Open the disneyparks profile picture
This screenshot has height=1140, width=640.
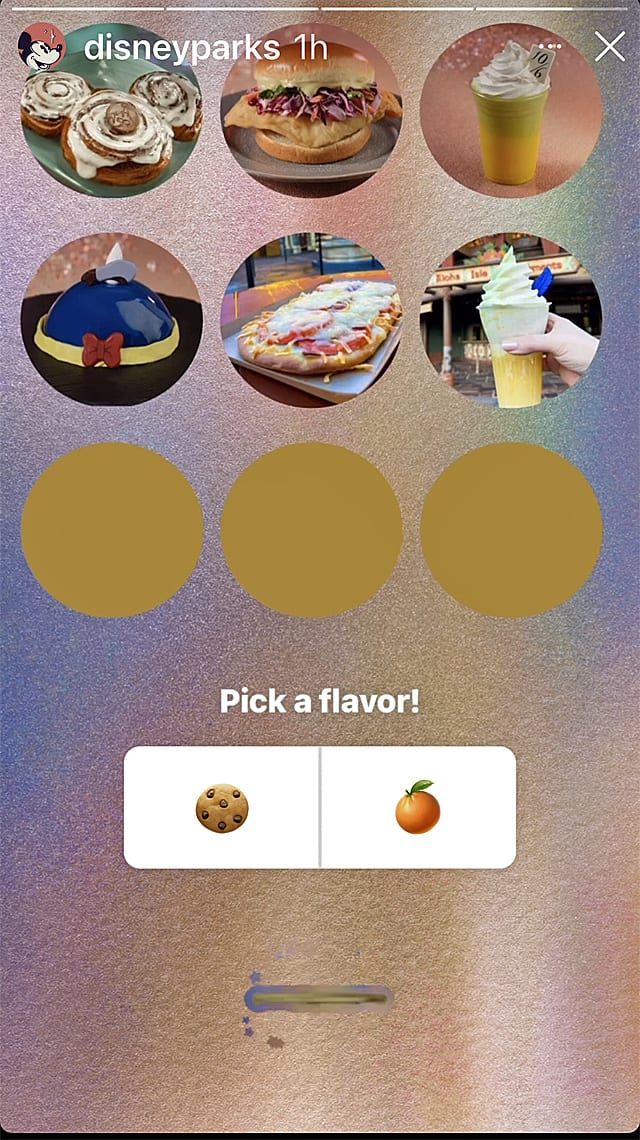click(x=41, y=47)
